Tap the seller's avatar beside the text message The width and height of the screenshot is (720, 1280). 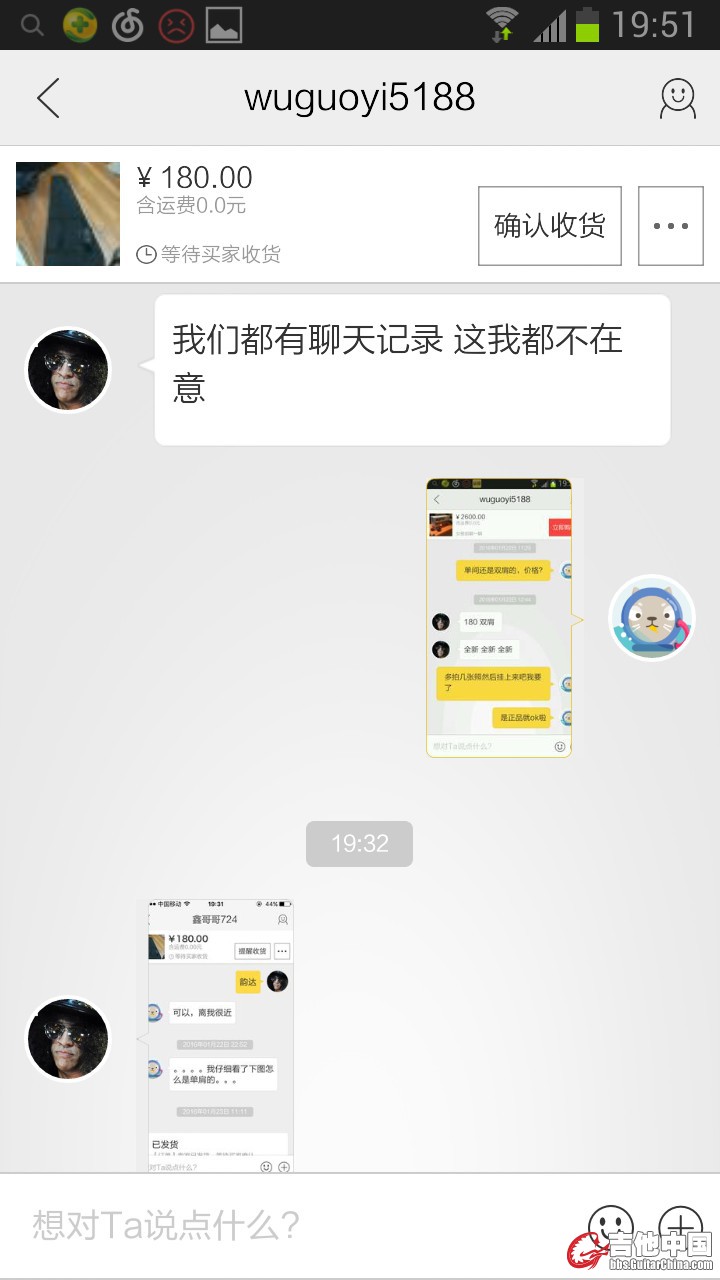(x=68, y=370)
